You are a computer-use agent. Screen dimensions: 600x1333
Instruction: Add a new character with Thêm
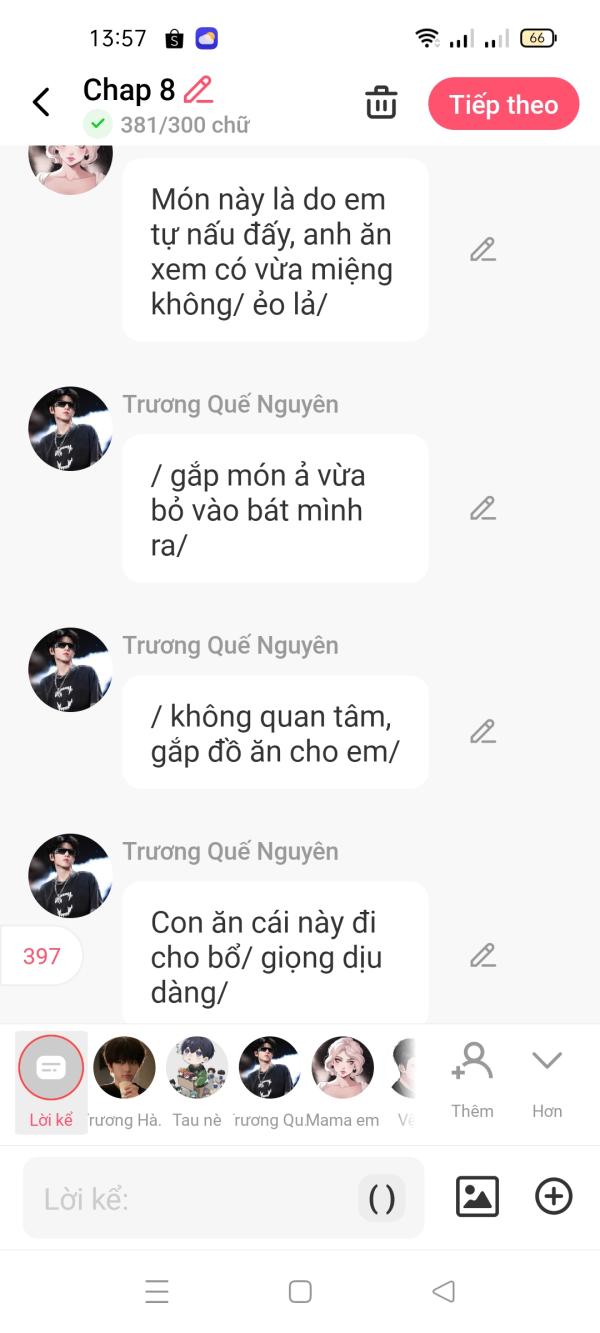click(x=472, y=1078)
